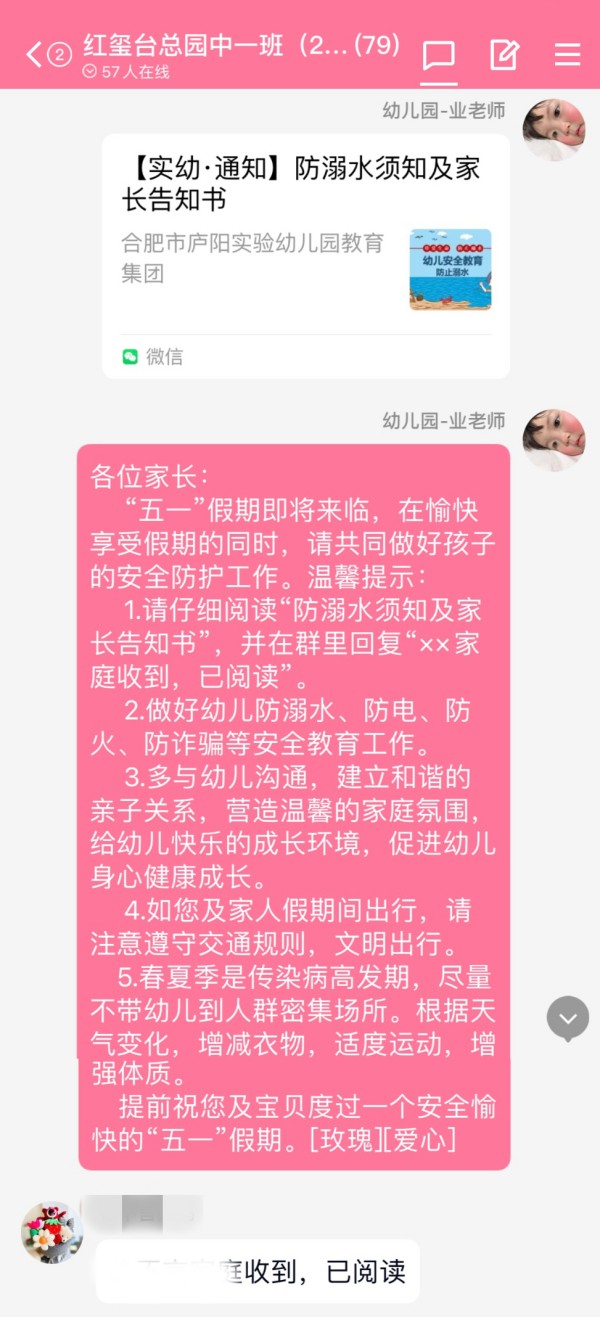Go back to the chat list
This screenshot has width=600, height=1317.
tap(36, 54)
